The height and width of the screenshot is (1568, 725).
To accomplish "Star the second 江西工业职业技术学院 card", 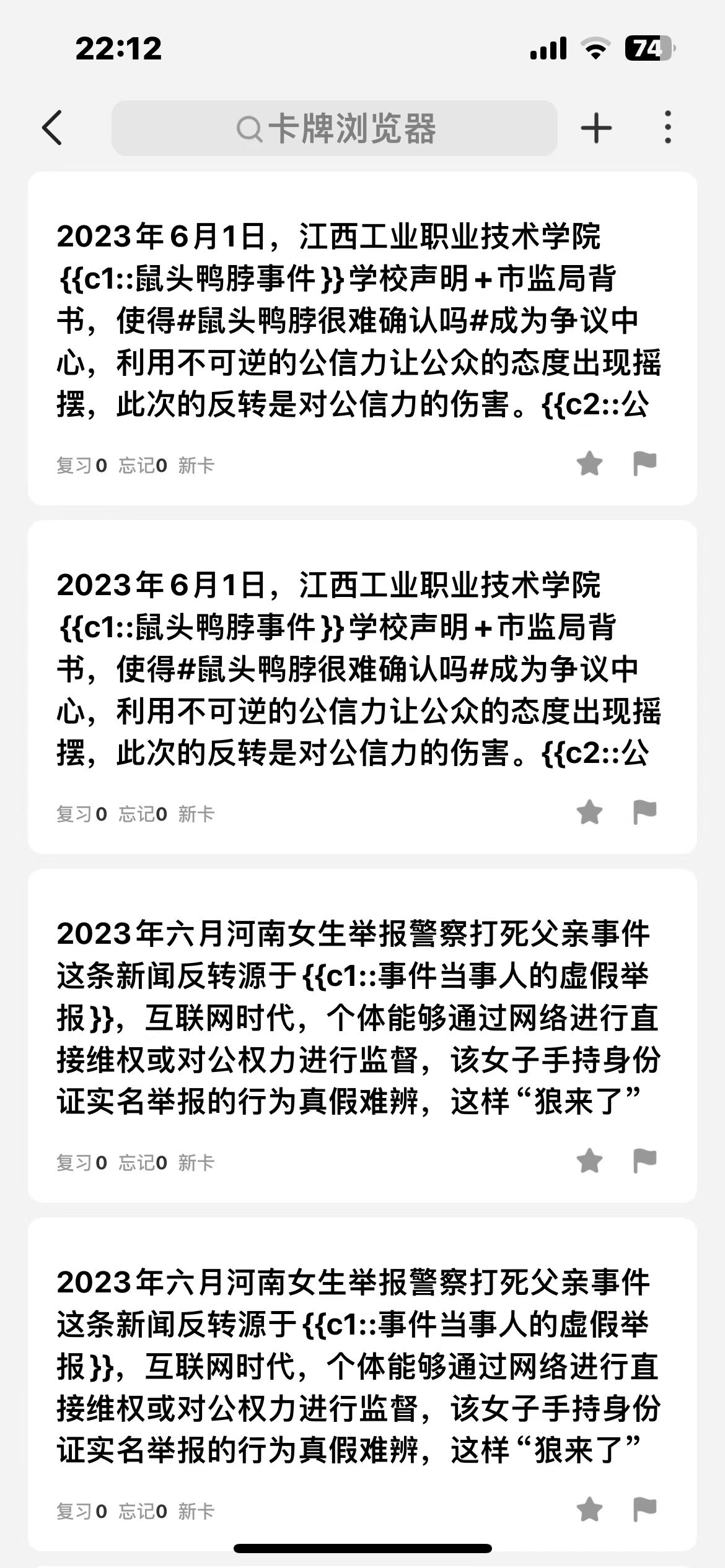I will tap(589, 812).
